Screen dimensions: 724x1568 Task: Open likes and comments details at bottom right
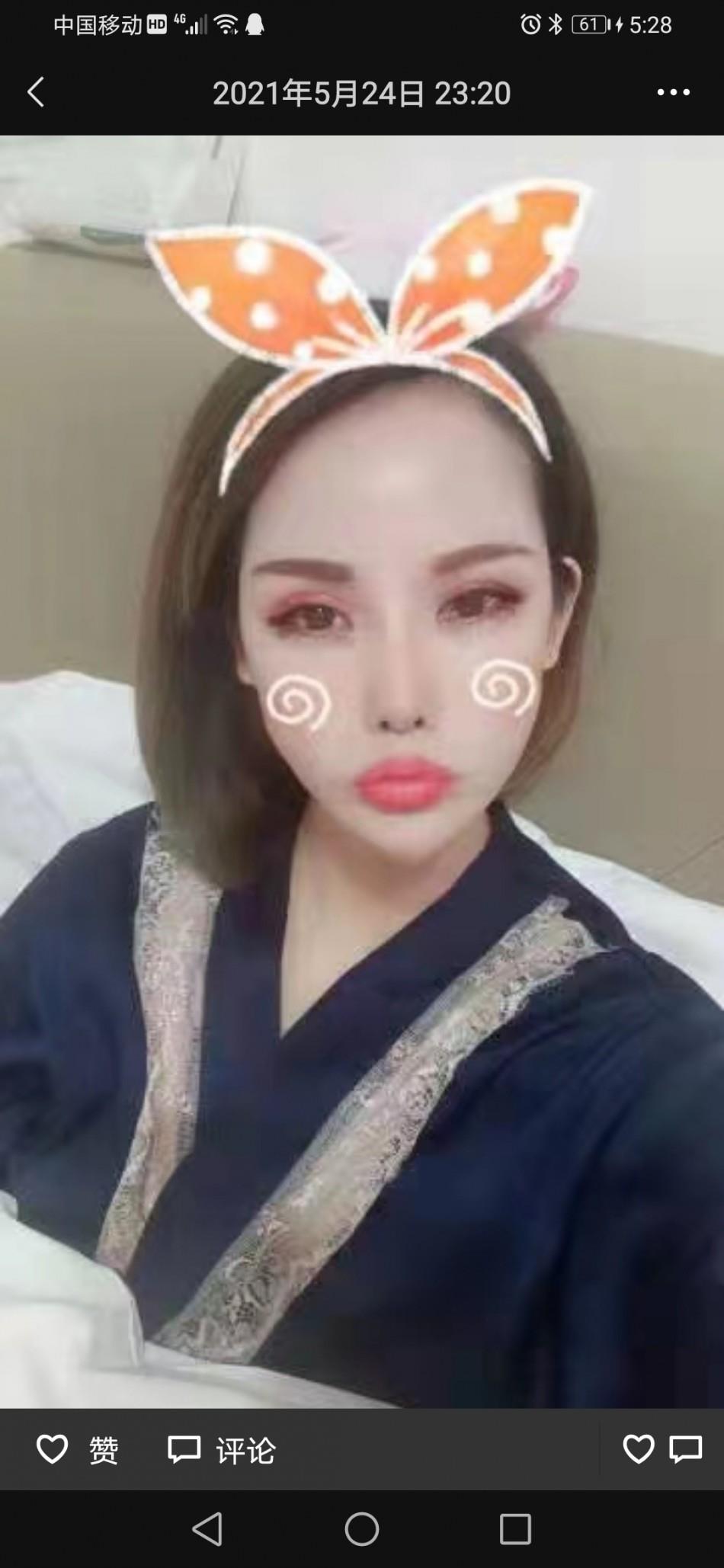point(662,1449)
